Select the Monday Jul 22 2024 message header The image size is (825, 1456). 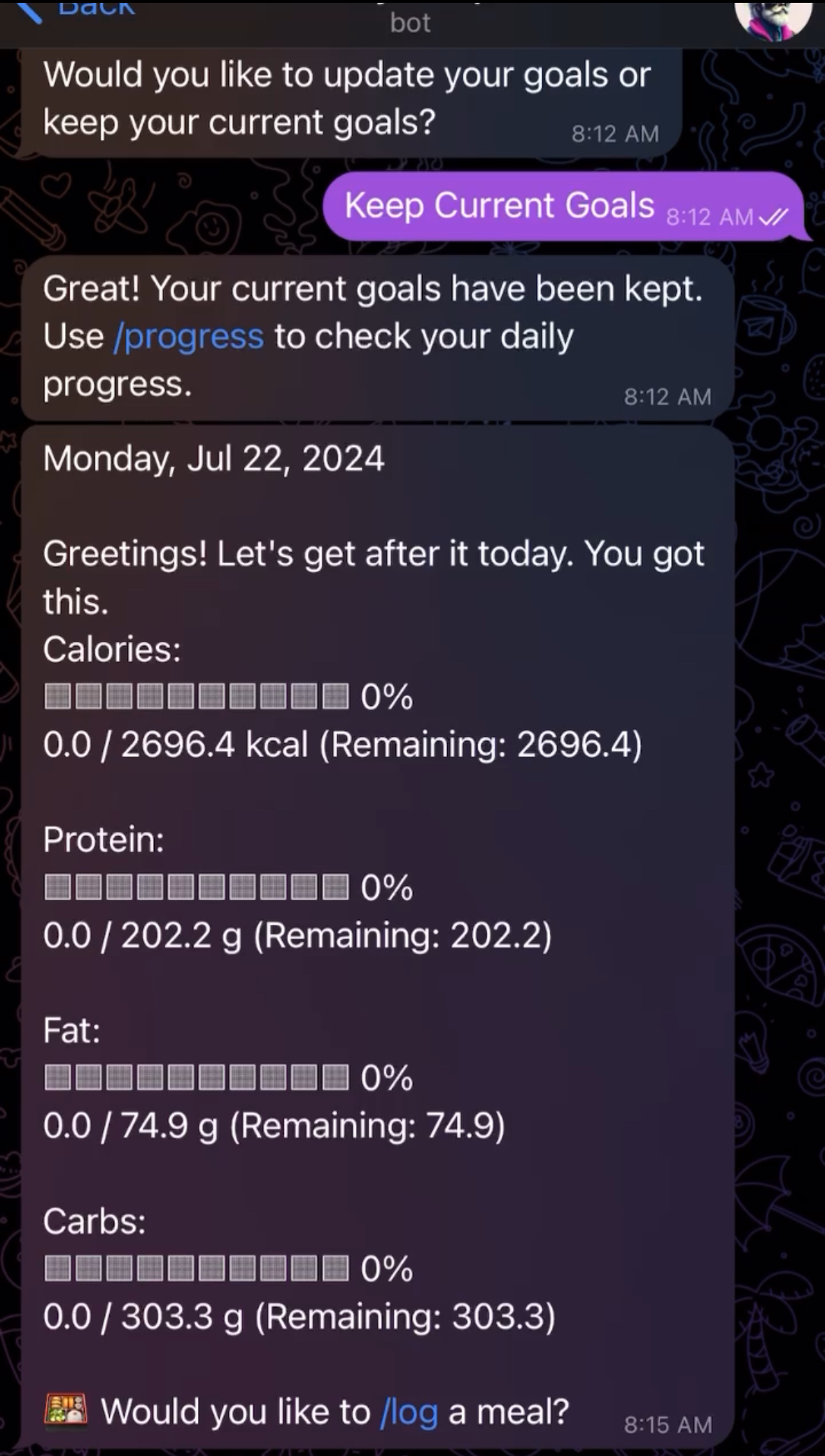tap(213, 458)
